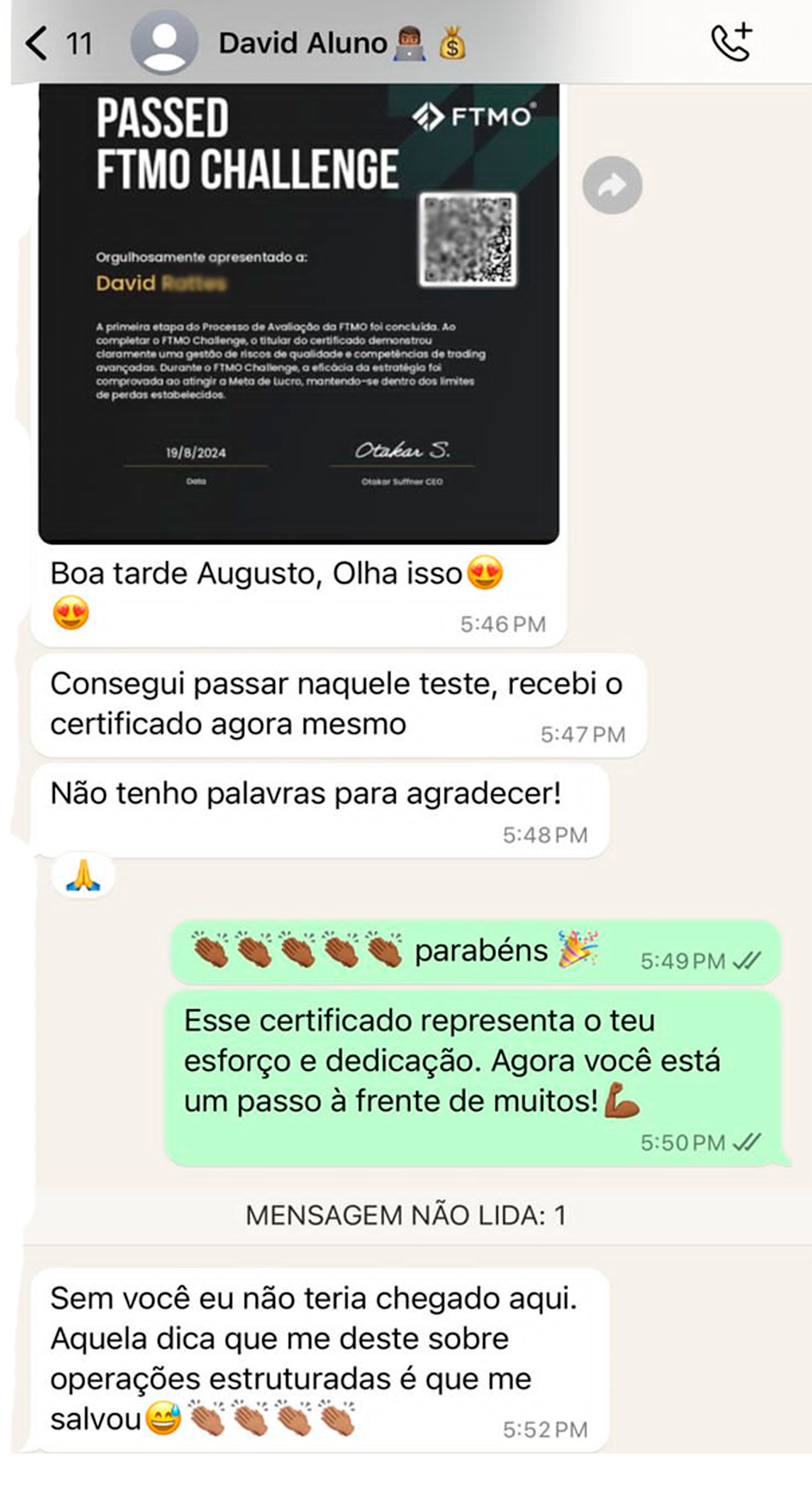This screenshot has height=1506, width=812.
Task: Forward the FTMO certificate image
Action: pyautogui.click(x=612, y=185)
